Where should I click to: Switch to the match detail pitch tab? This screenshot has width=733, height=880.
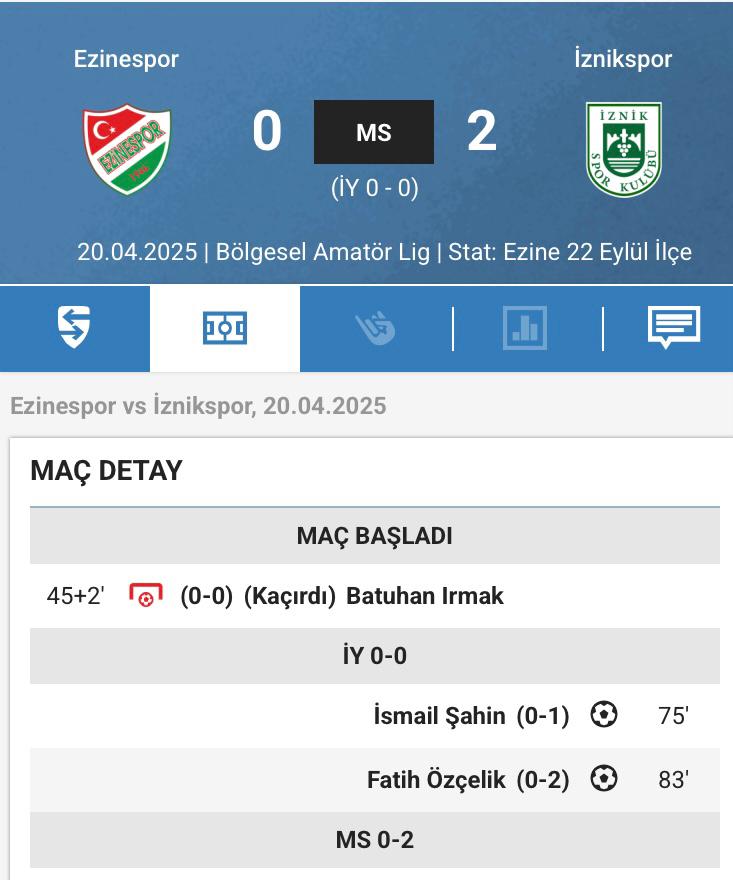225,328
